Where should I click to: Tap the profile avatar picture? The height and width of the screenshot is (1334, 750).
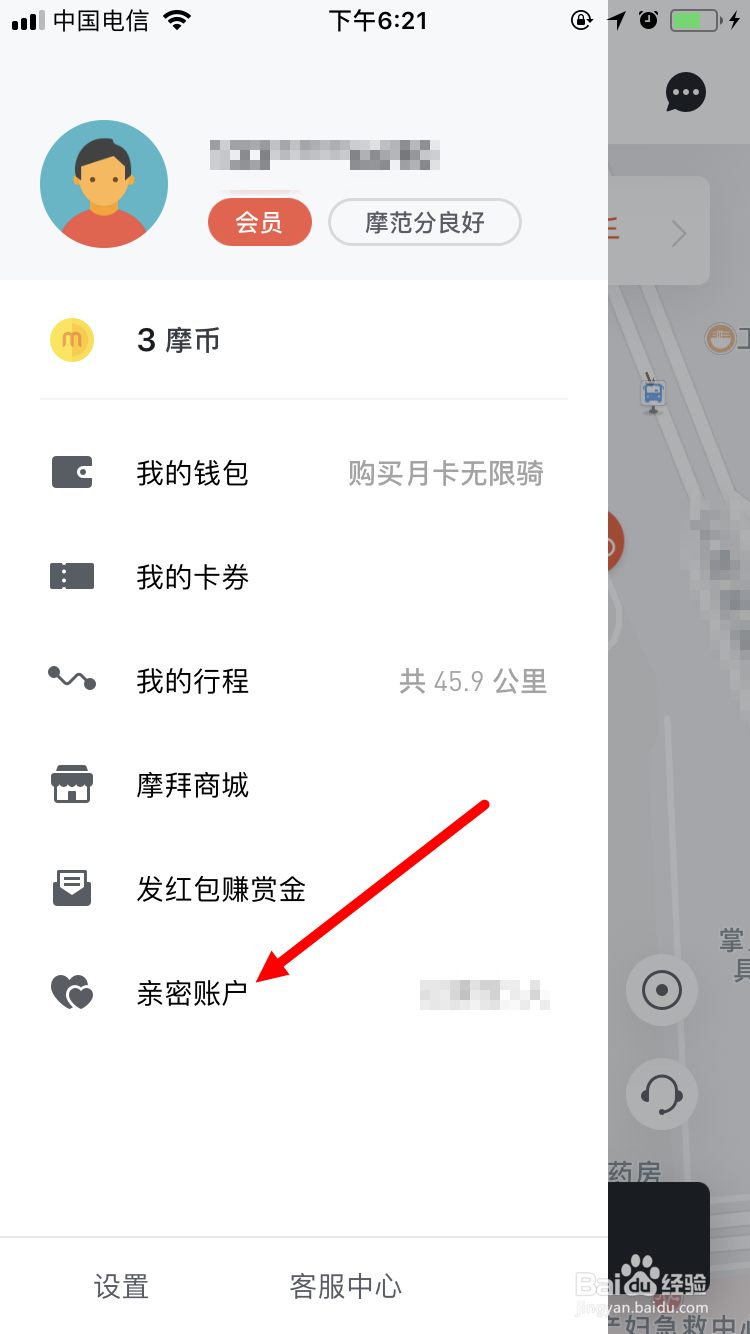point(104,184)
